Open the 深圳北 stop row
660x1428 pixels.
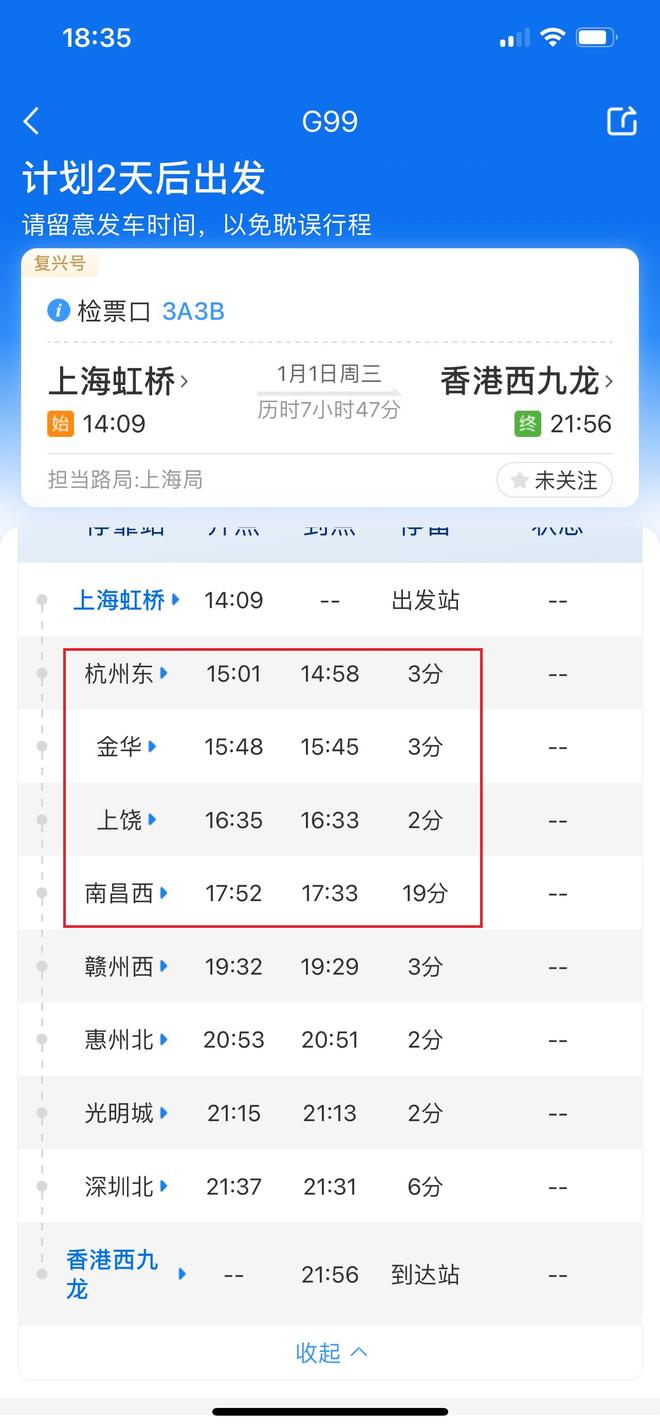pyautogui.click(x=127, y=1187)
